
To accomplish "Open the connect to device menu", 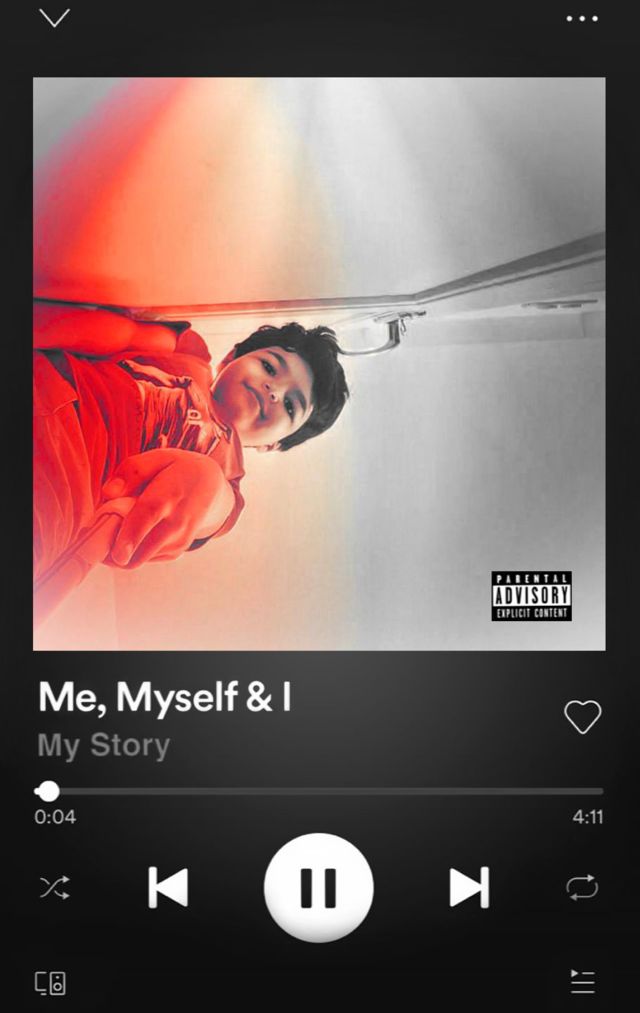I will (x=51, y=982).
